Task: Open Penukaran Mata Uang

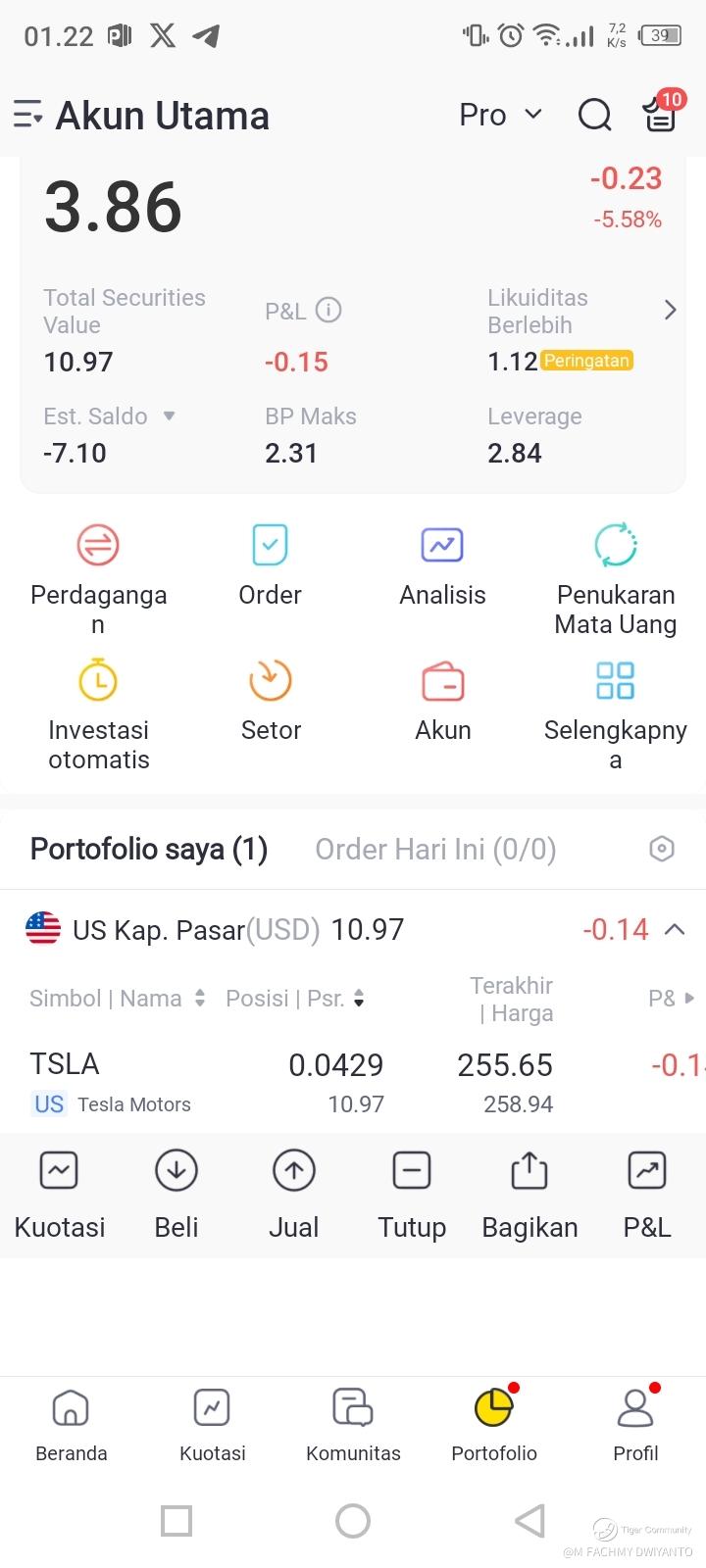Action: point(615,578)
